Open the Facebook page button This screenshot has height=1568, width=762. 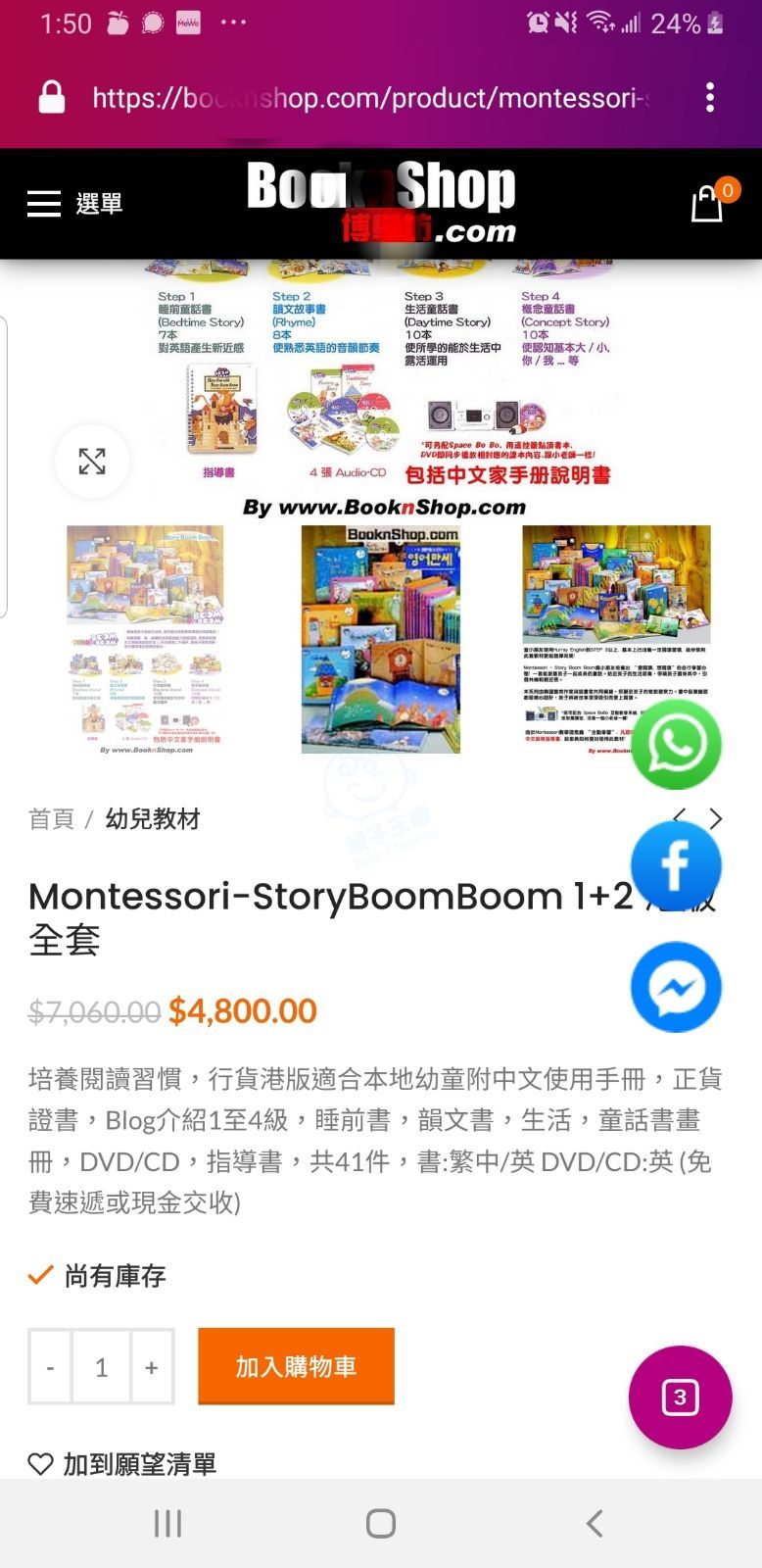point(676,866)
